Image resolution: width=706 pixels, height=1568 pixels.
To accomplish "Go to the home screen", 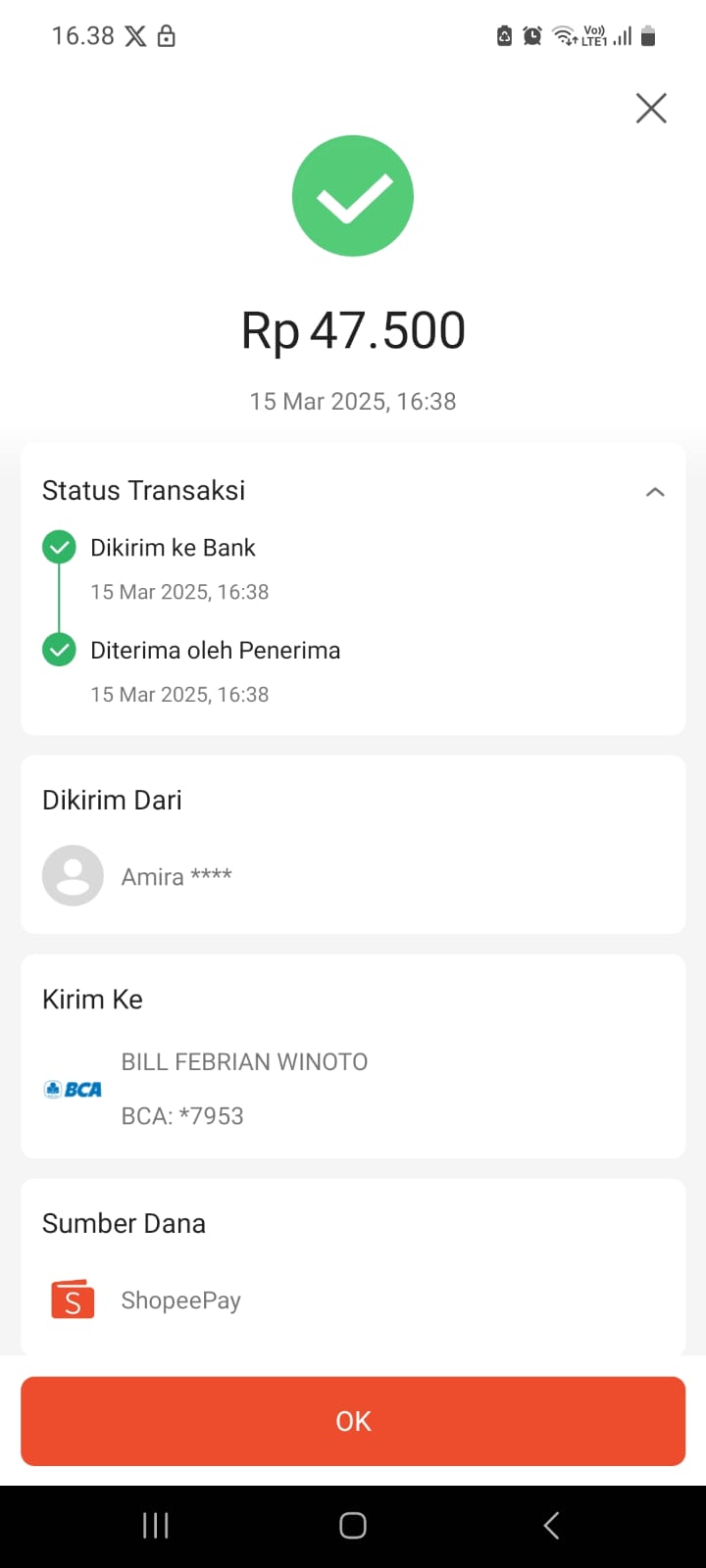I will pyautogui.click(x=353, y=1525).
